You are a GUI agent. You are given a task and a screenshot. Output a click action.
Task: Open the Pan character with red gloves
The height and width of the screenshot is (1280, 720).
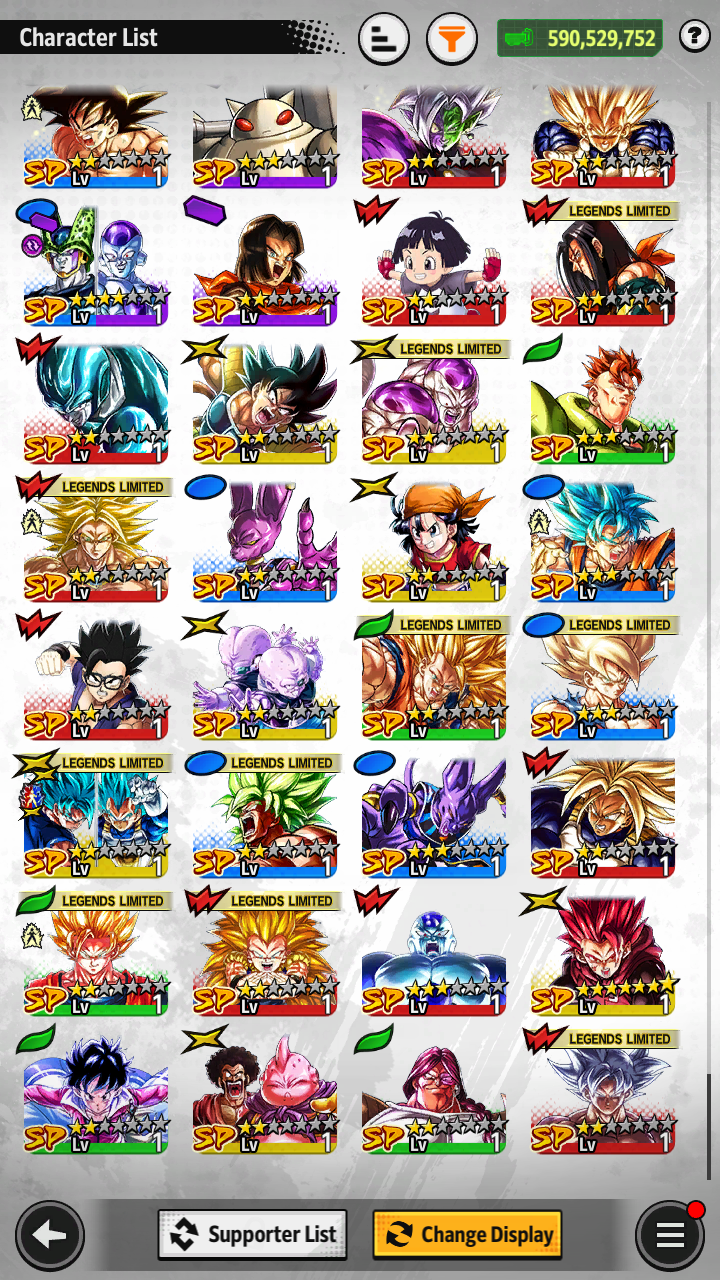click(433, 264)
